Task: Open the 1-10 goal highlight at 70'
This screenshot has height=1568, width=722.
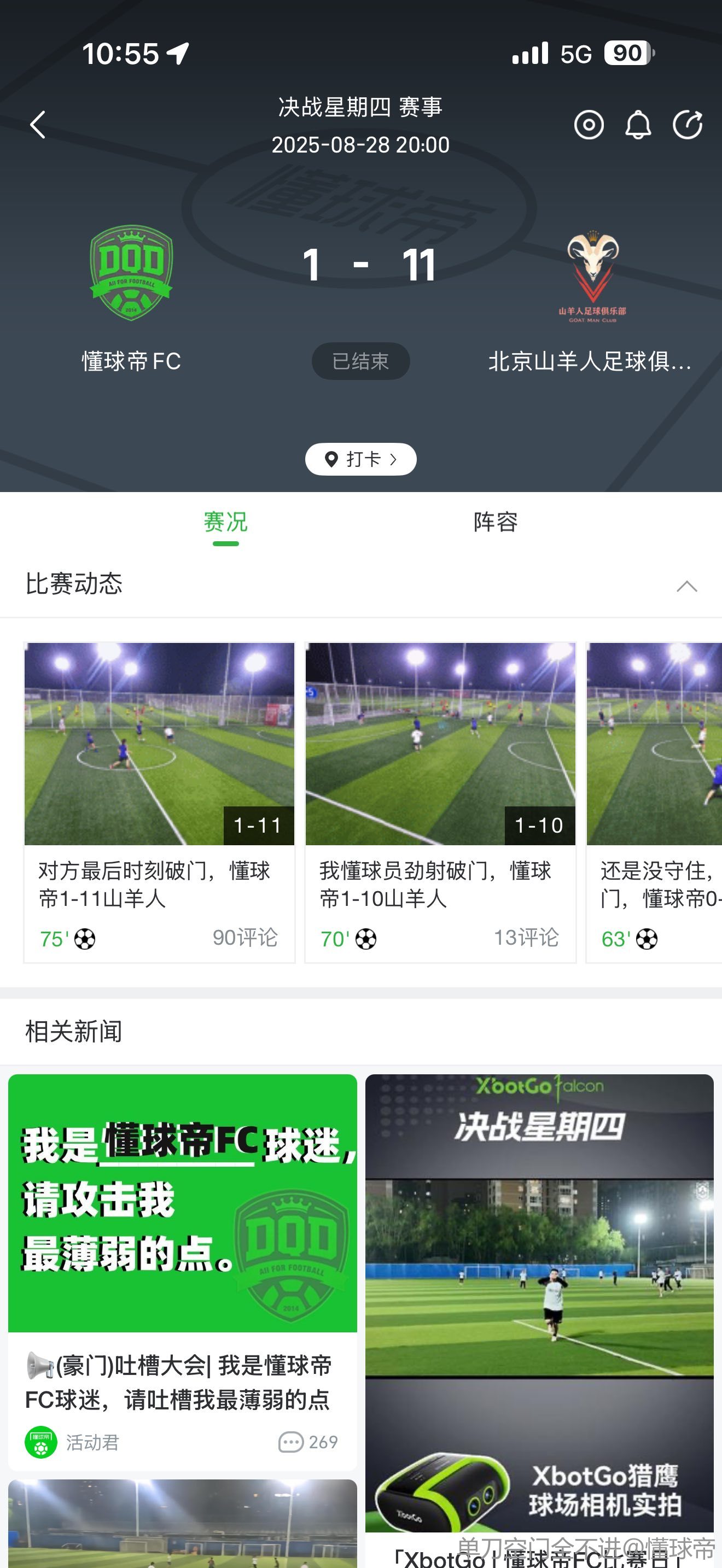Action: [440, 801]
